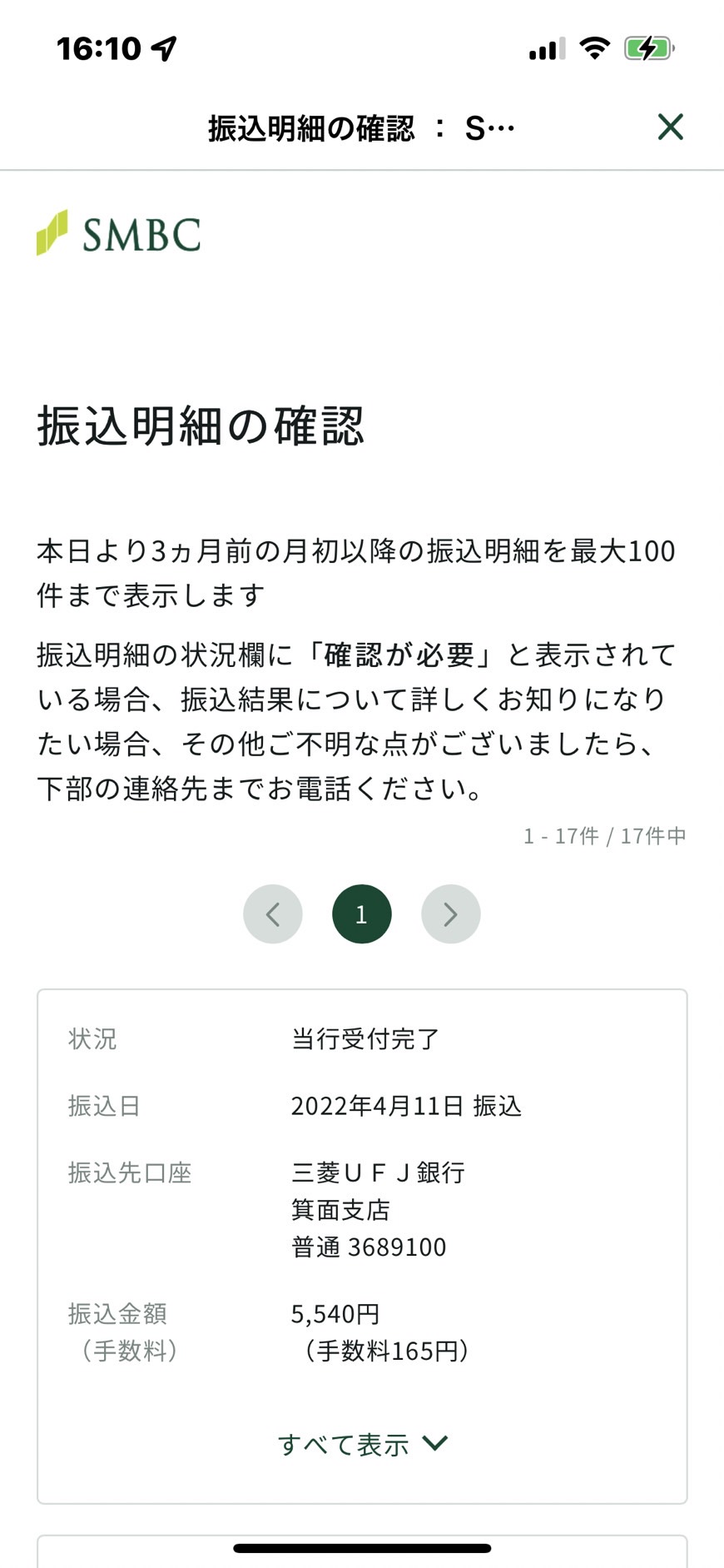Expand すべて表示 for the 5,540円 transfer
Screen dimensions: 724x1568
pos(363,1444)
